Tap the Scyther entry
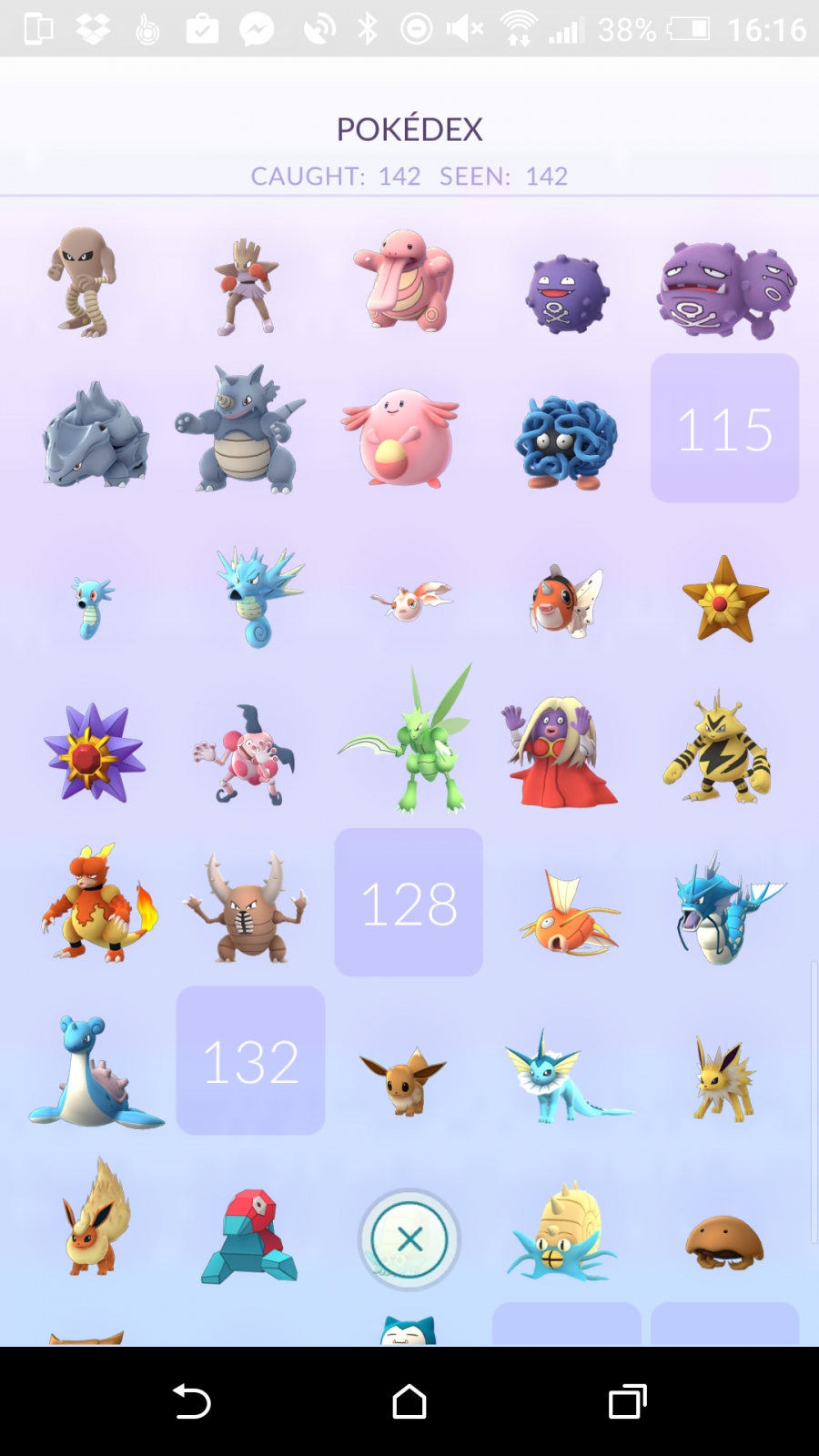819x1456 pixels. click(x=411, y=739)
